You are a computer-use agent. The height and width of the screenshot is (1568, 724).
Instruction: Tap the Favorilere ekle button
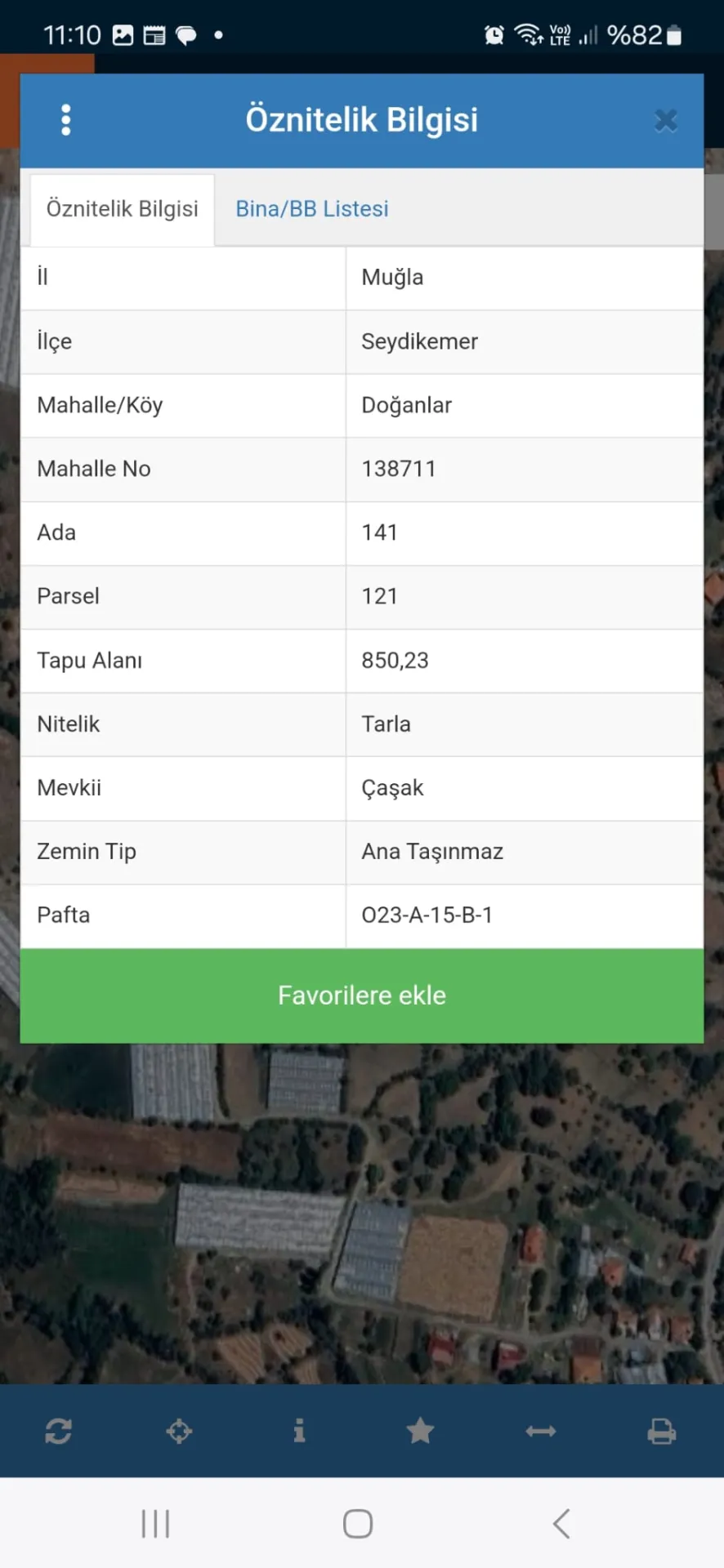coord(362,996)
